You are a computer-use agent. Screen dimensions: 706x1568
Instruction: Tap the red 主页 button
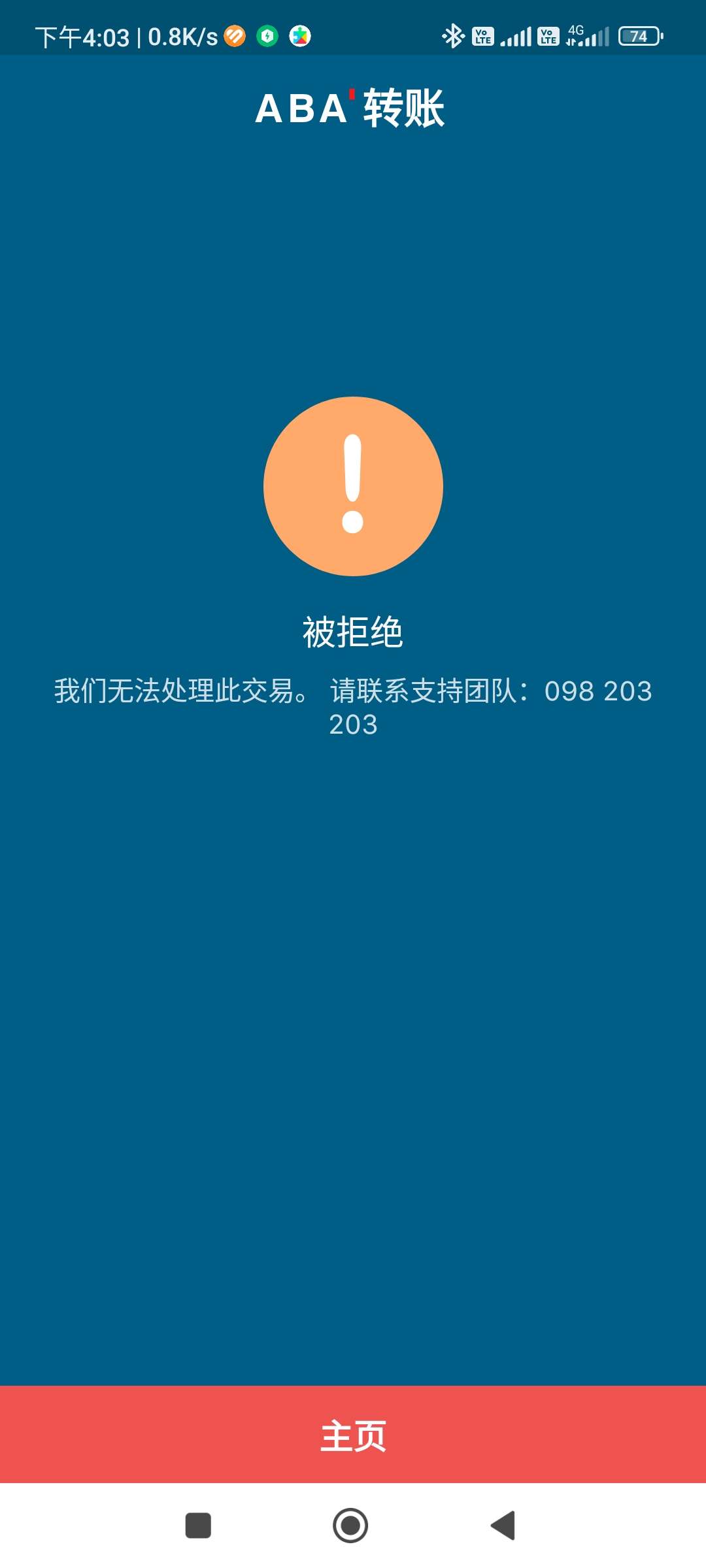[x=353, y=1434]
